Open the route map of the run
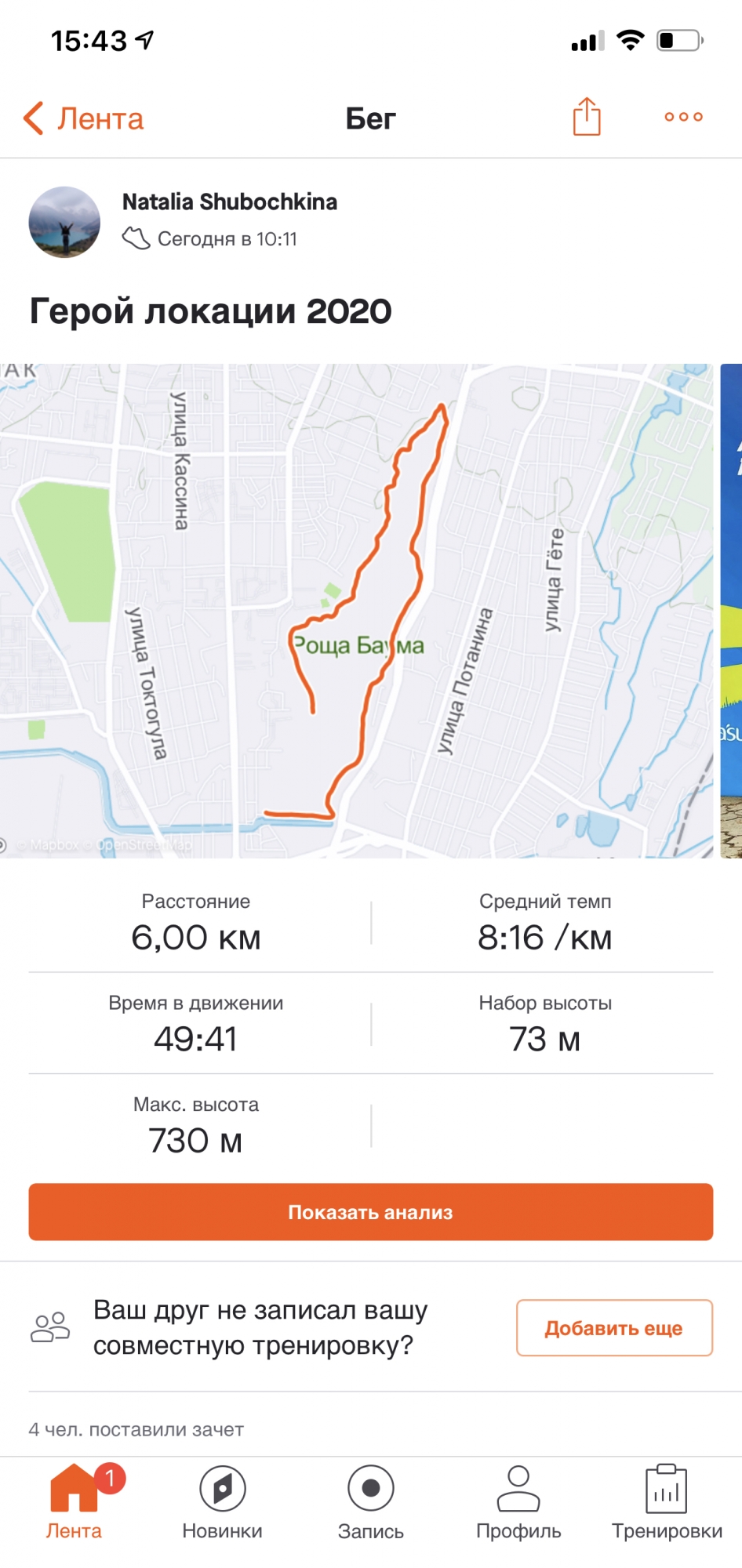The width and height of the screenshot is (742, 1568). pyautogui.click(x=357, y=610)
